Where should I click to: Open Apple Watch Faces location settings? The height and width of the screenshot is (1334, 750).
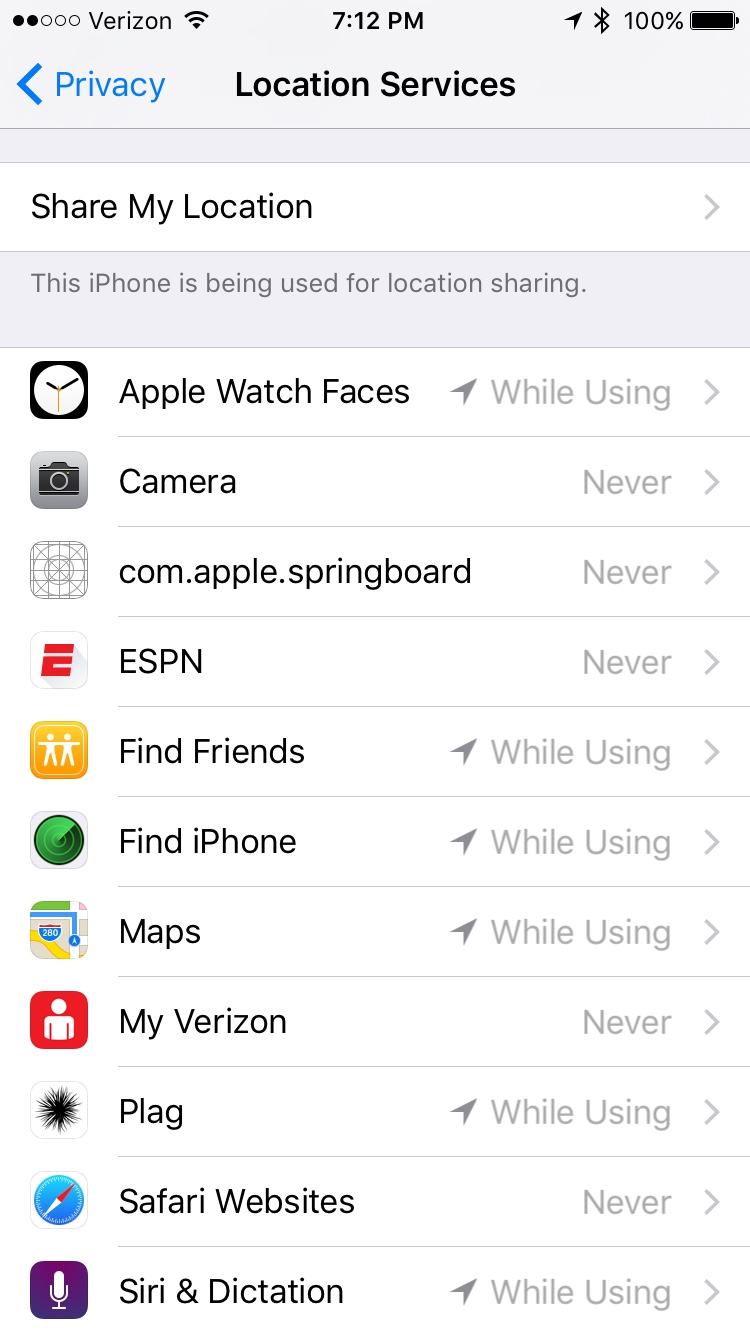tap(375, 392)
